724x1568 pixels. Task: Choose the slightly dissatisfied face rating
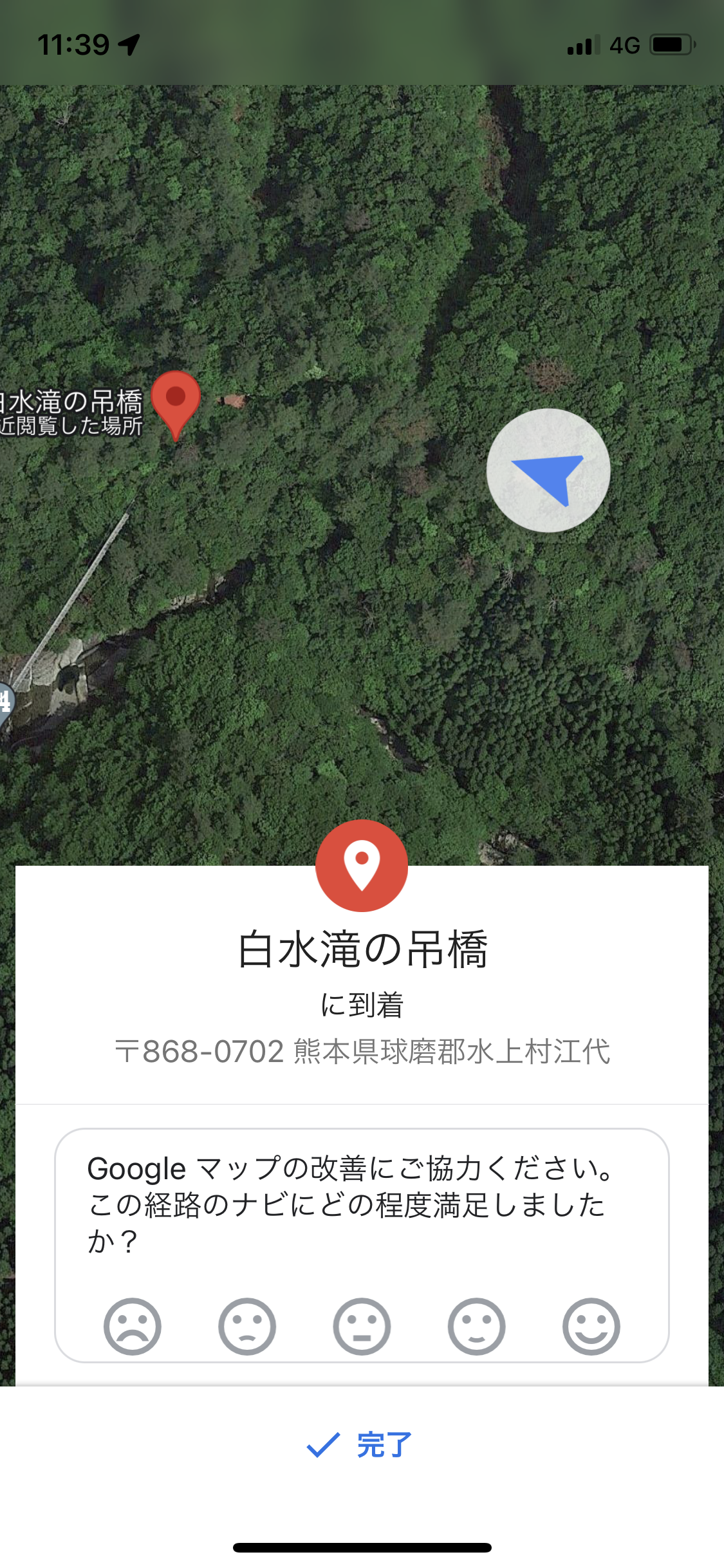pyautogui.click(x=246, y=1327)
